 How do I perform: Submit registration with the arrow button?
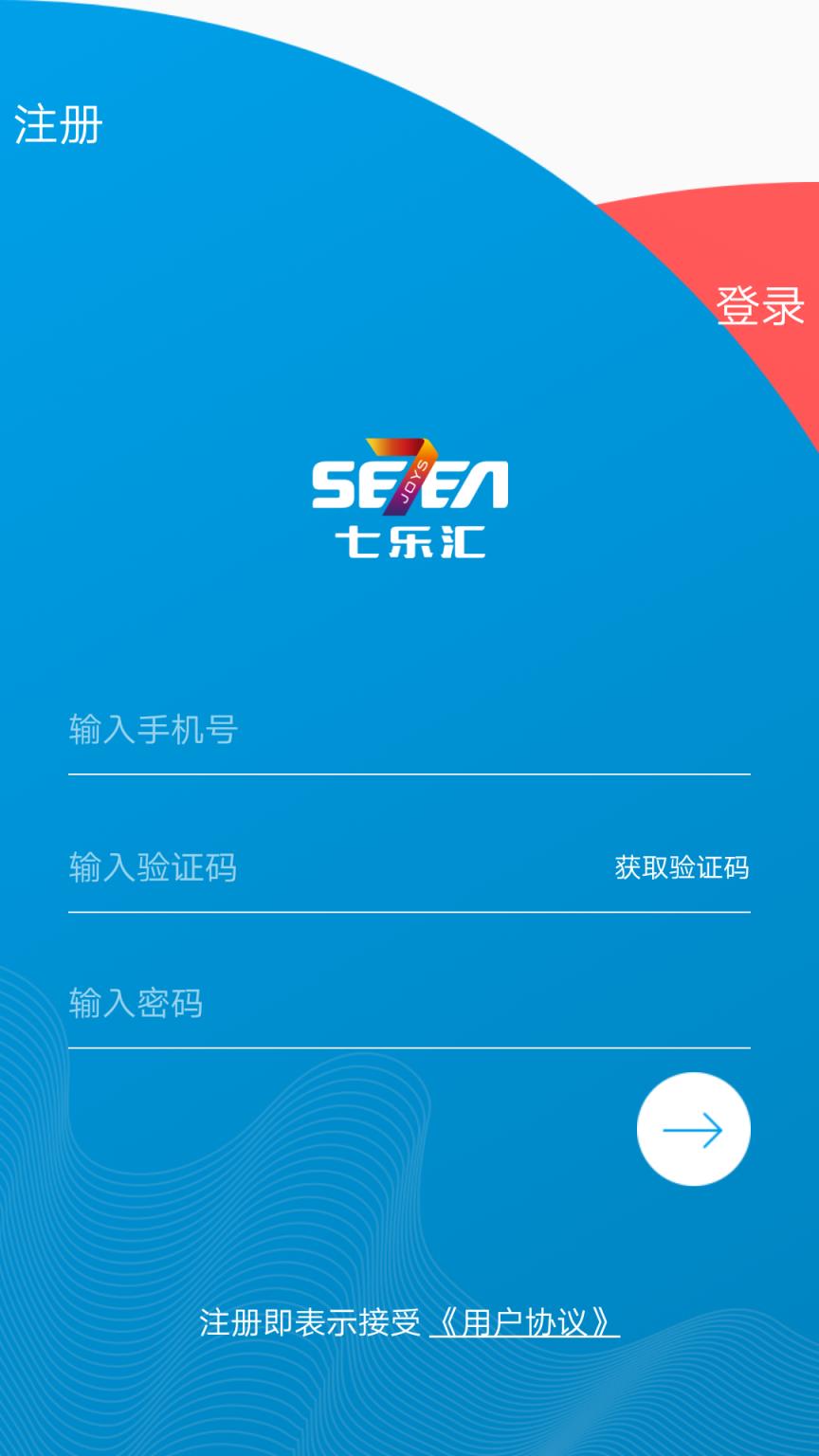693,1129
